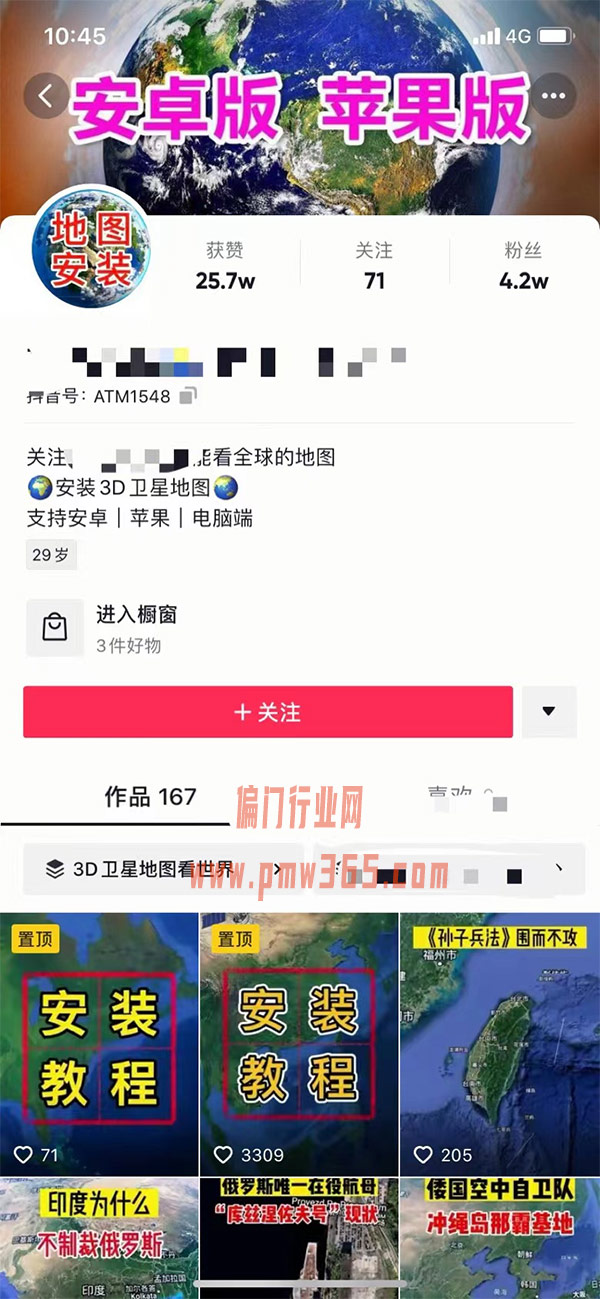The image size is (600, 1299).
Task: Follow this account with +关注
Action: (x=267, y=712)
